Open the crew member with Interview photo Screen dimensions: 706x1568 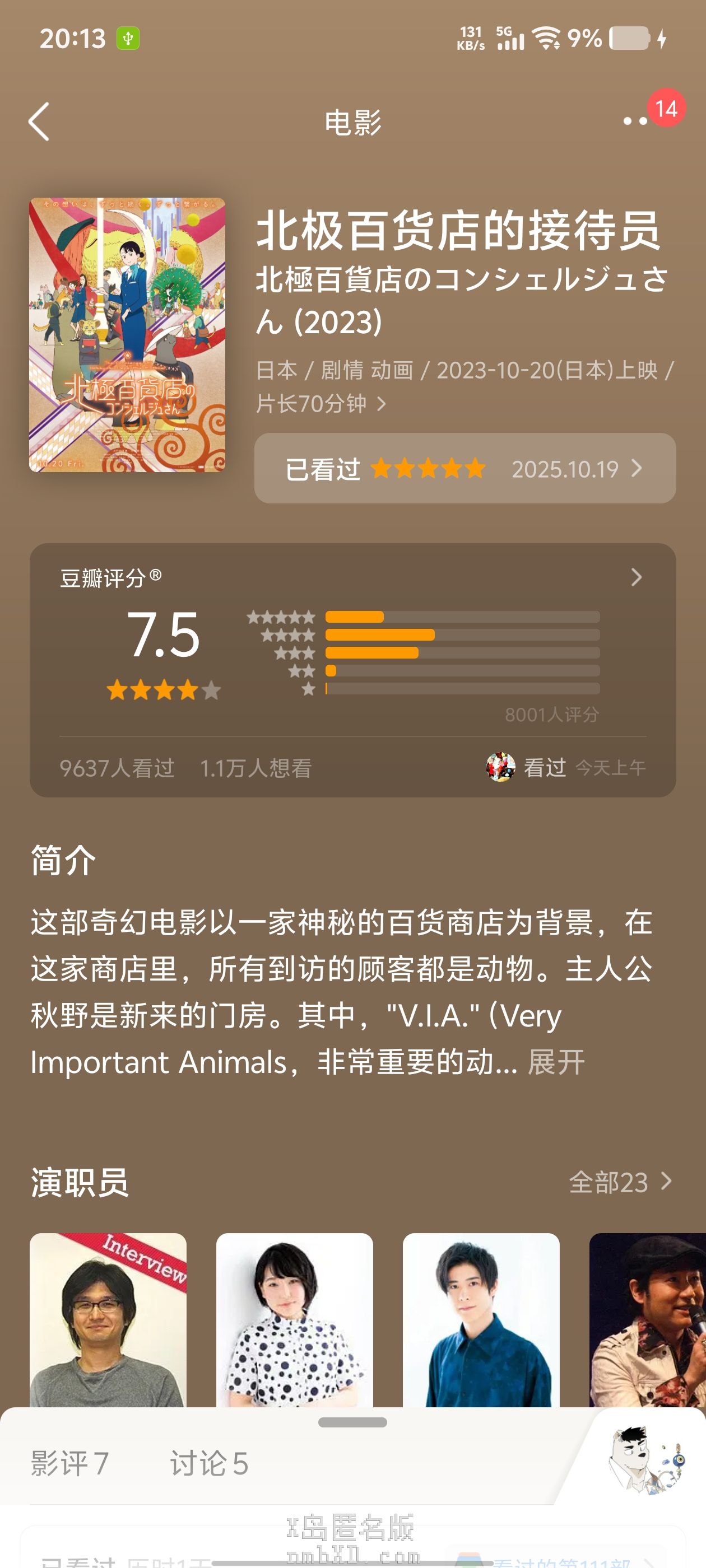[x=109, y=1320]
